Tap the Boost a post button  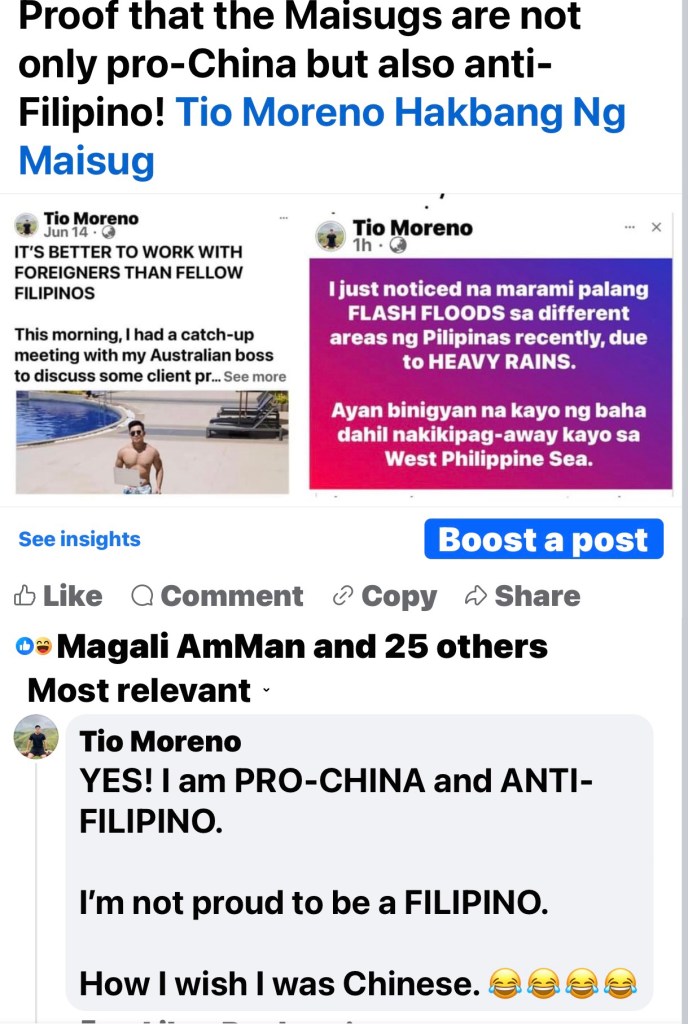click(x=543, y=539)
